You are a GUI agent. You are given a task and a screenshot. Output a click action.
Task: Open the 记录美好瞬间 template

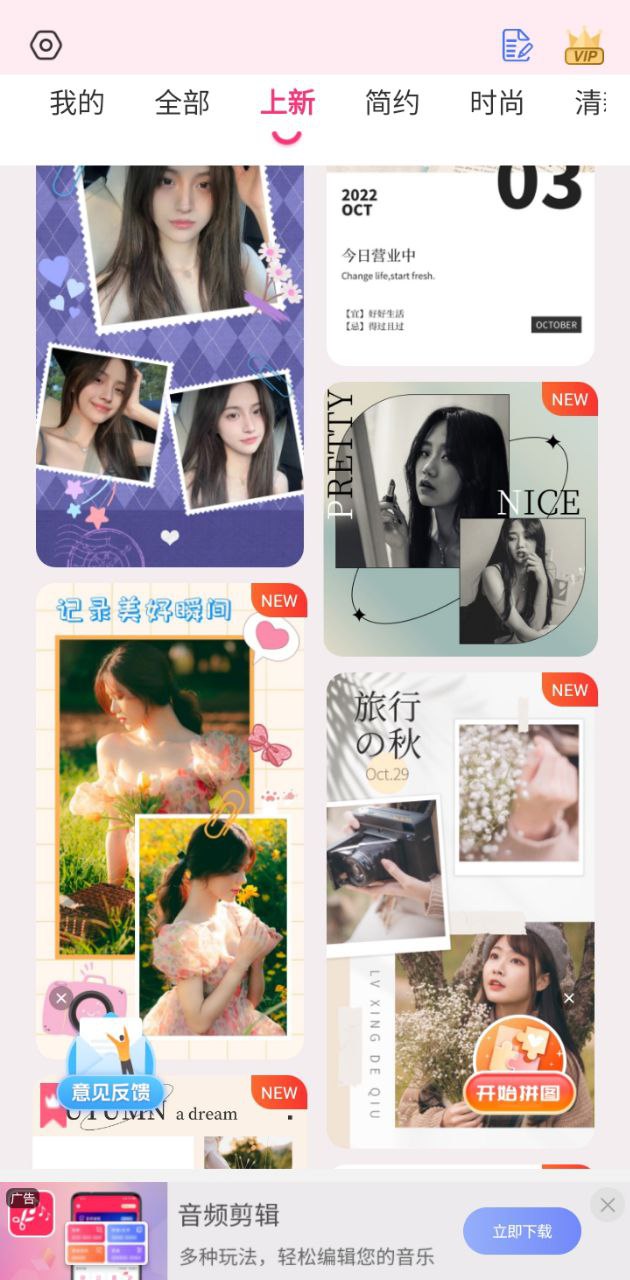(x=170, y=800)
